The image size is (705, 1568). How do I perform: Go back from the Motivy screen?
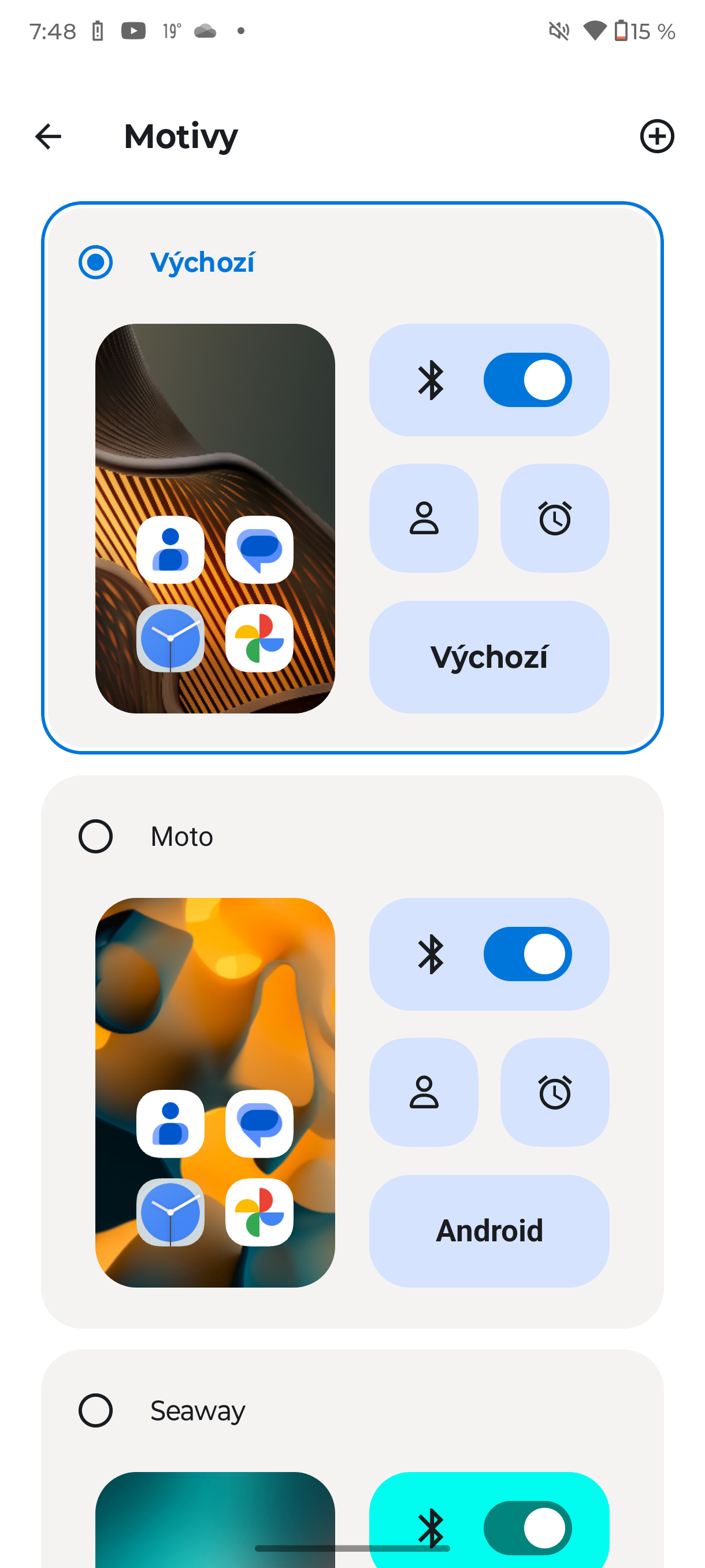point(48,136)
